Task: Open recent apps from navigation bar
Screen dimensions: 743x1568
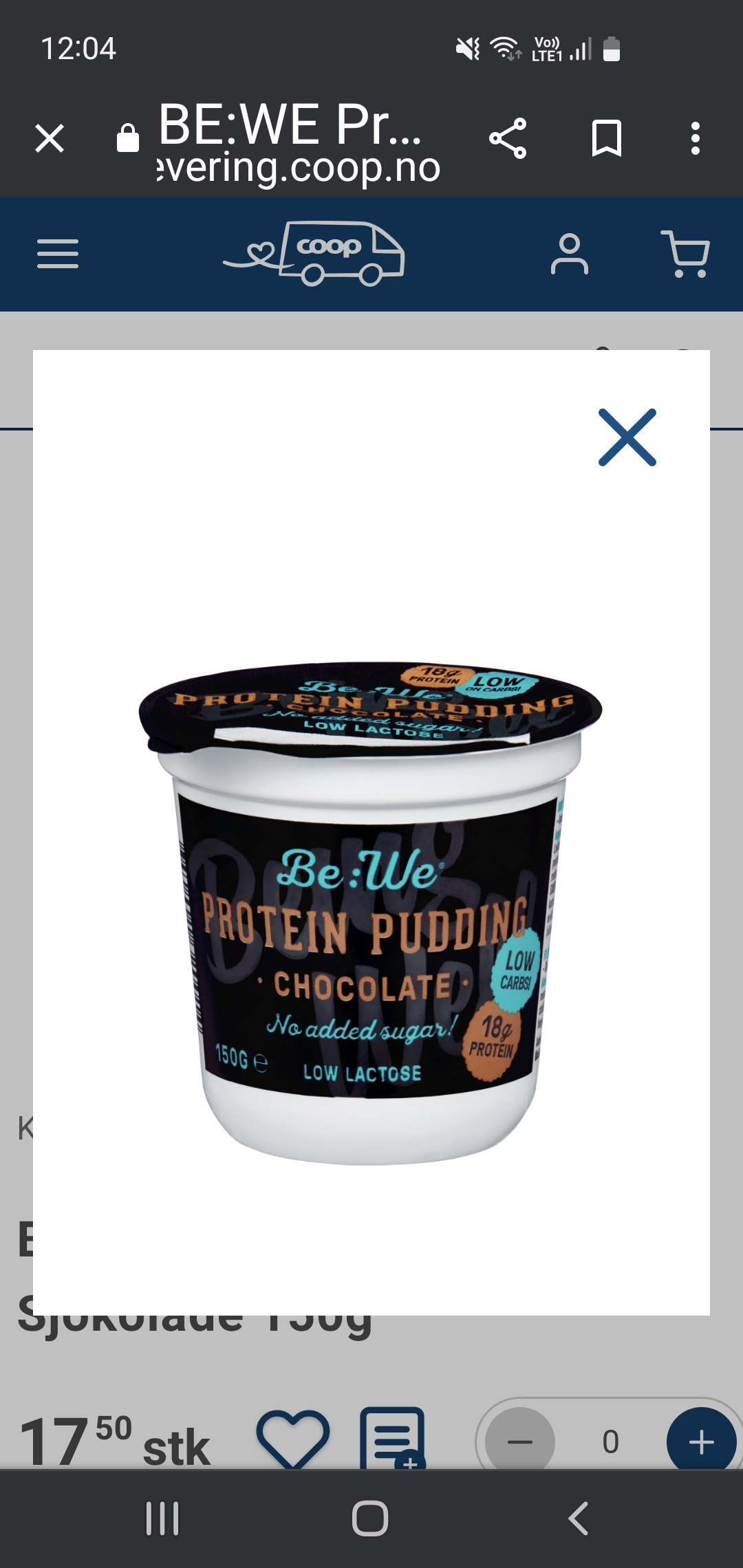Action: pos(163,1518)
